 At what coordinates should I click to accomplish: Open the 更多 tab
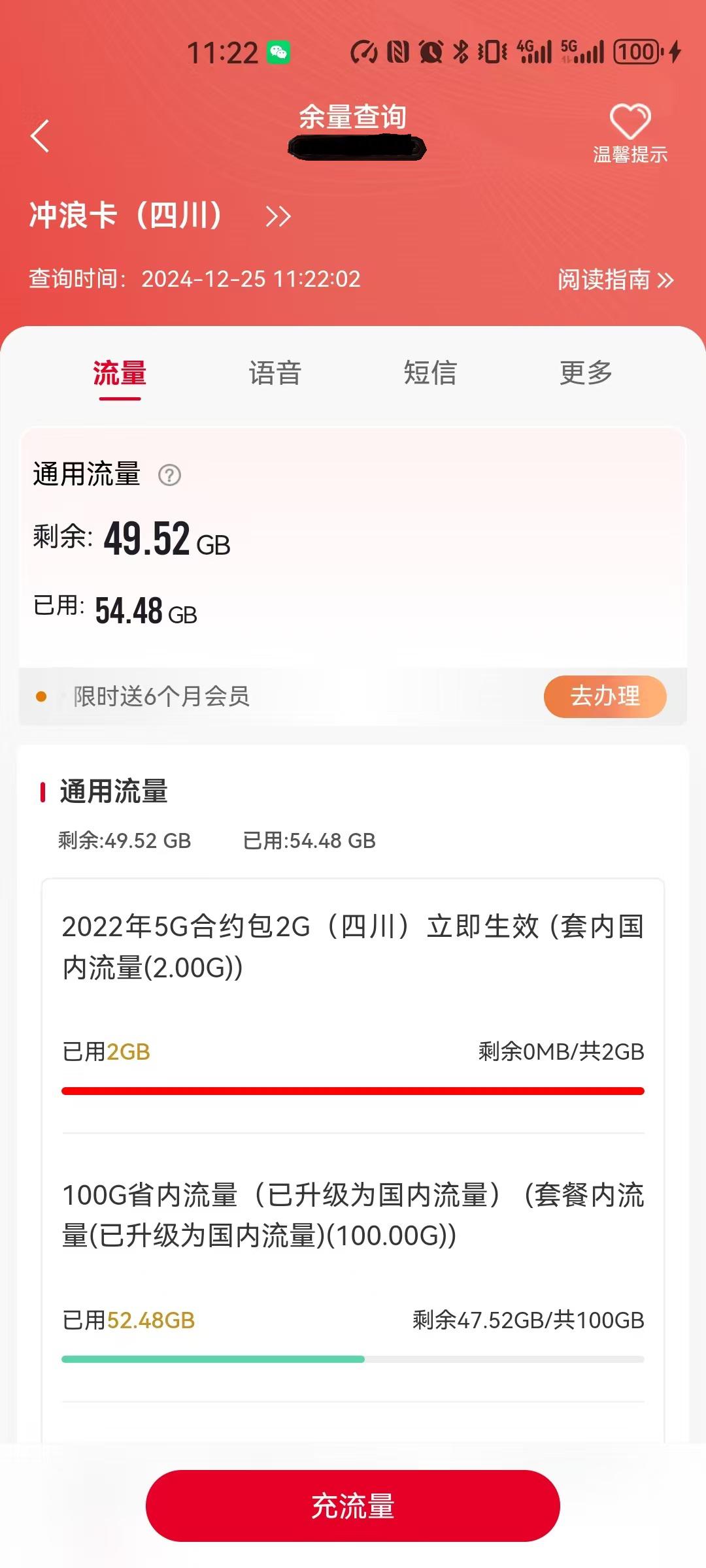[x=586, y=374]
